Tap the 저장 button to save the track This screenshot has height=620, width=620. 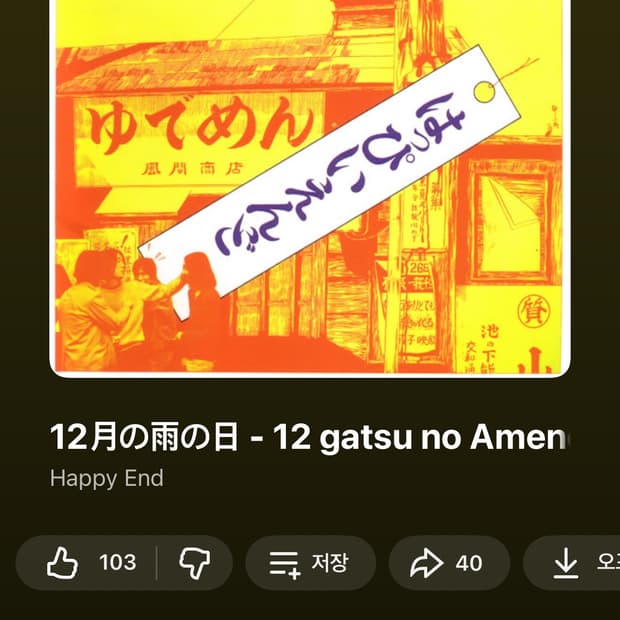point(310,563)
